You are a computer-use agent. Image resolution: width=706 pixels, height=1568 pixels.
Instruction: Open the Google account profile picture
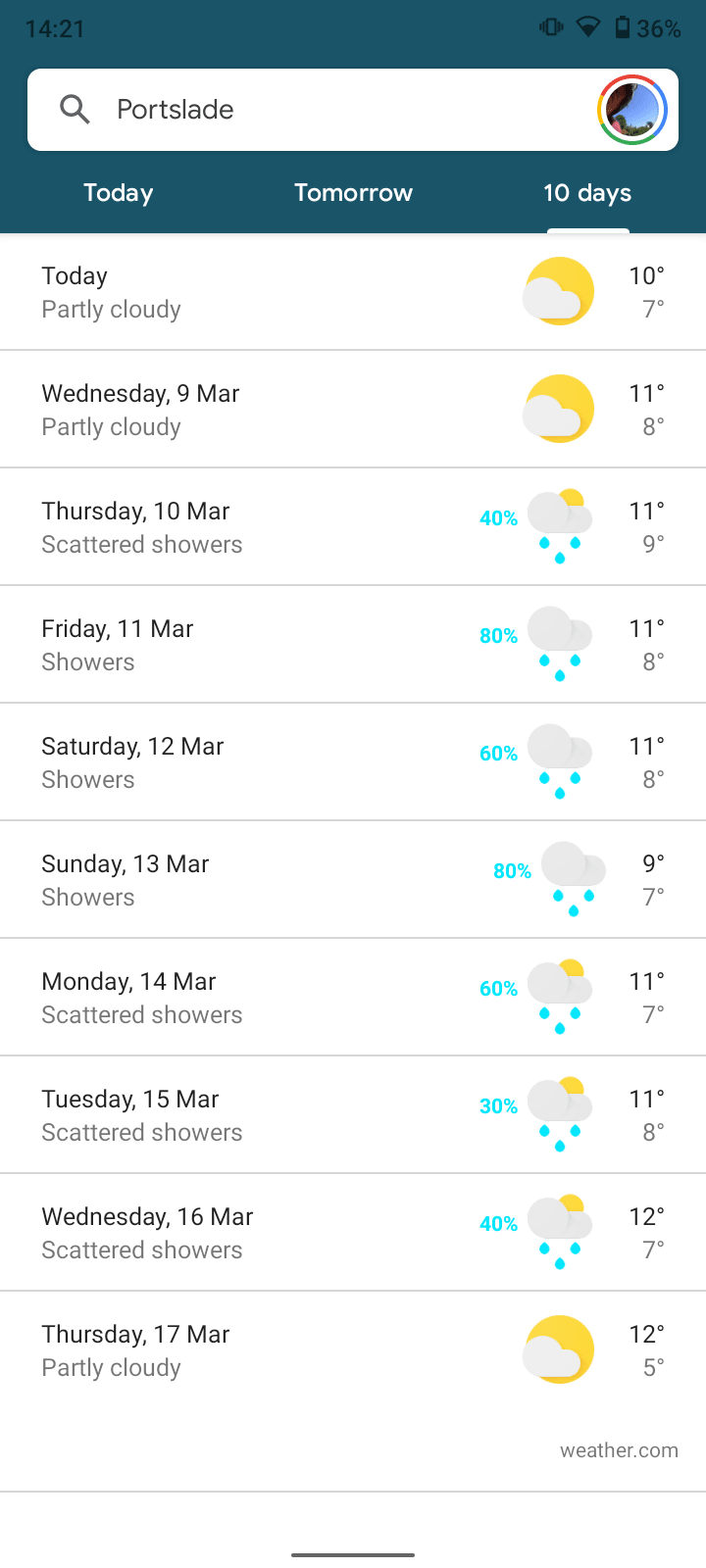click(632, 110)
